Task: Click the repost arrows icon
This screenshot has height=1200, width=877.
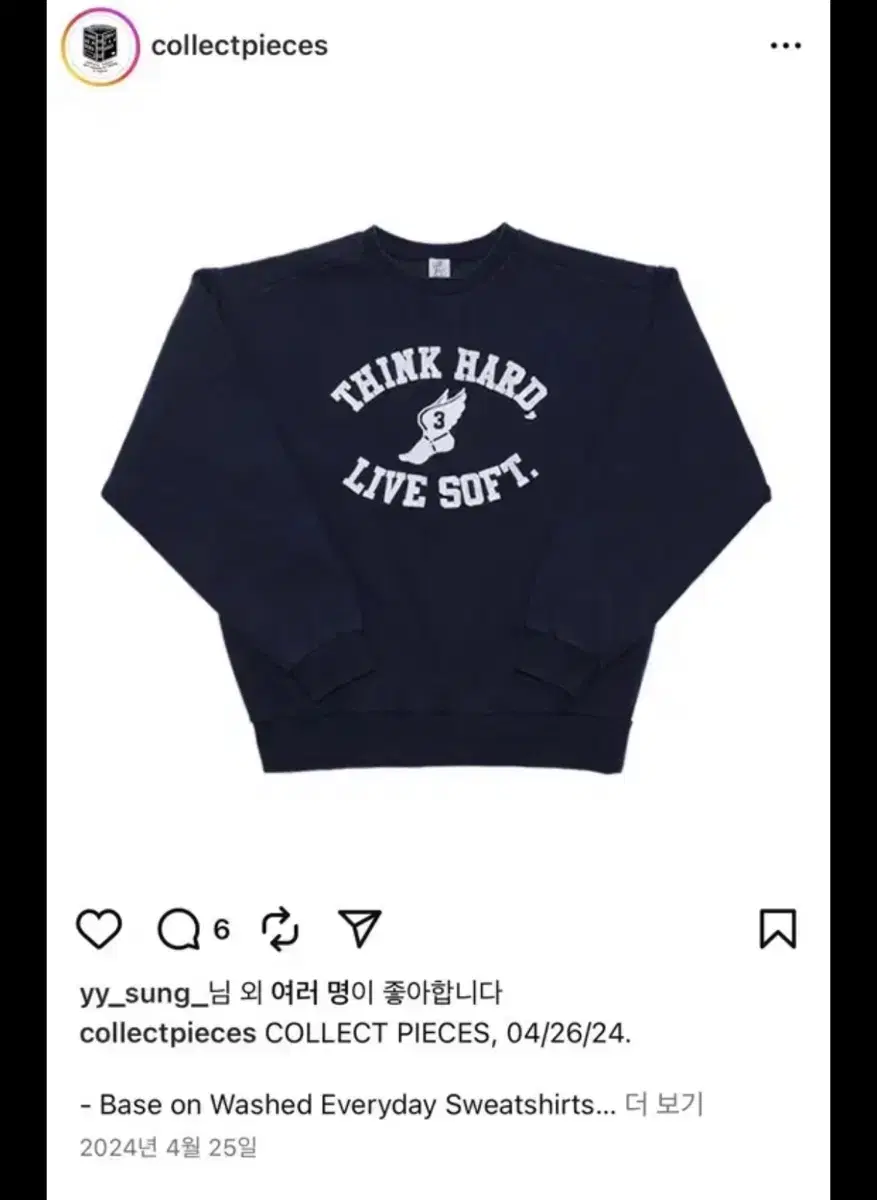Action: coord(280,929)
